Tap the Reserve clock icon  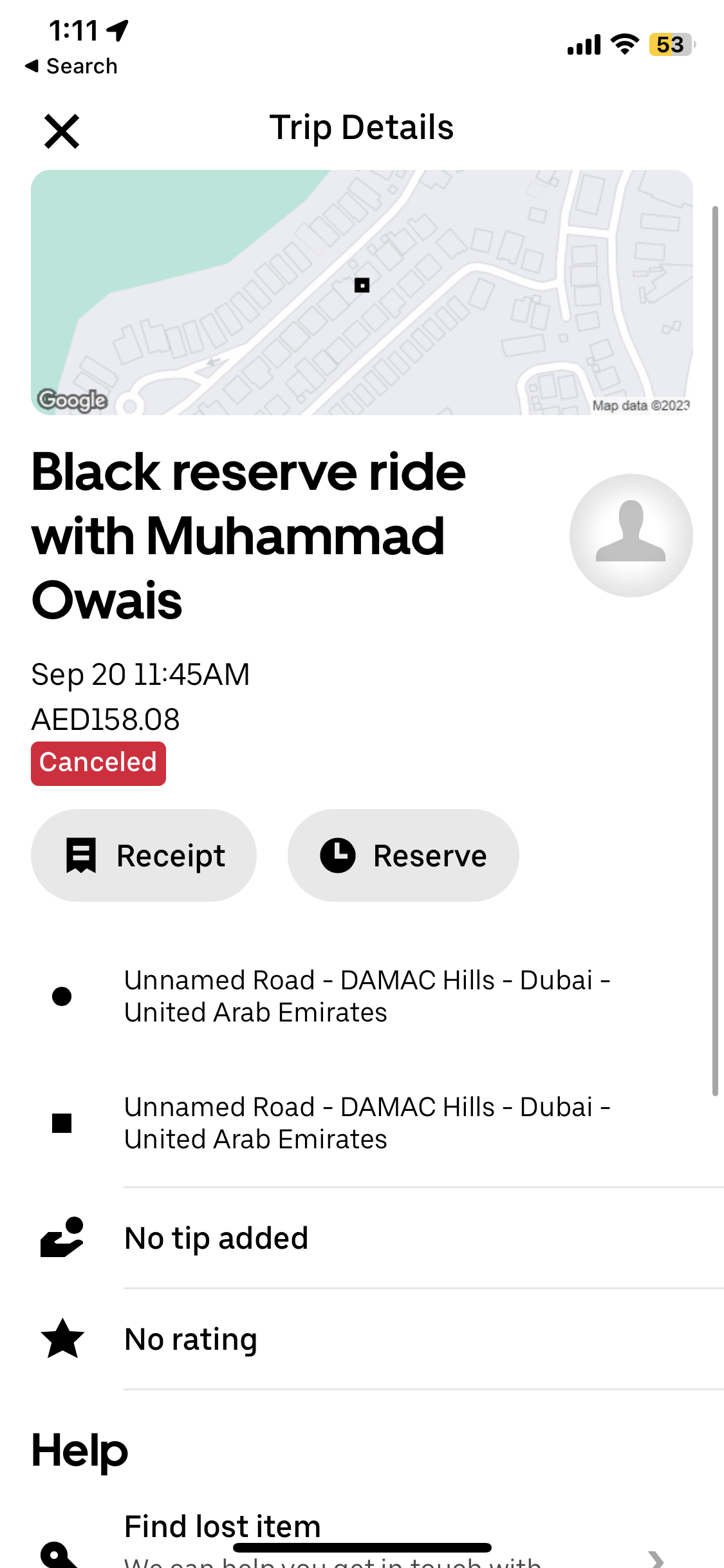click(337, 854)
